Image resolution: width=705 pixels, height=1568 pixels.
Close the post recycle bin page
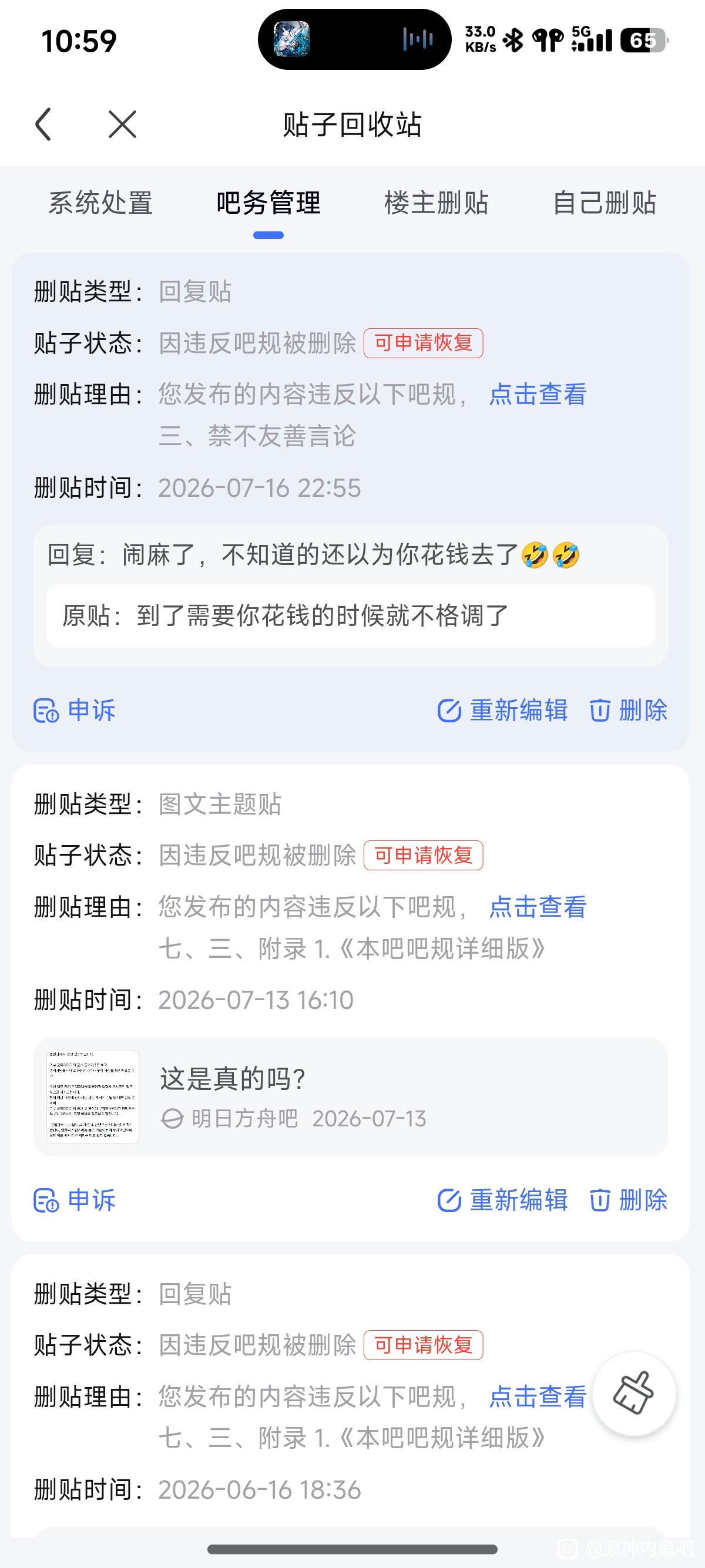coord(122,124)
